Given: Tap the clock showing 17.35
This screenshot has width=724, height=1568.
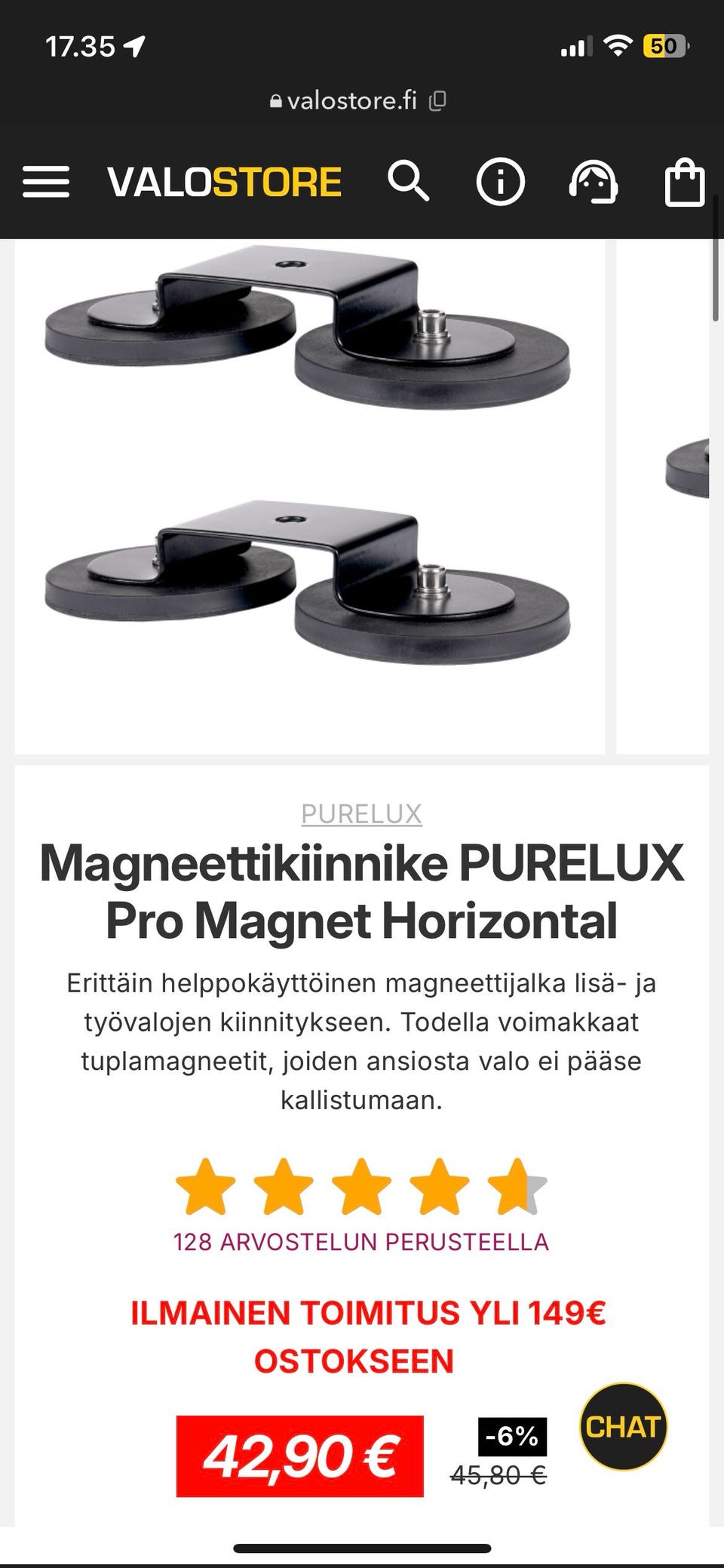Looking at the screenshot, I should pyautogui.click(x=81, y=46).
